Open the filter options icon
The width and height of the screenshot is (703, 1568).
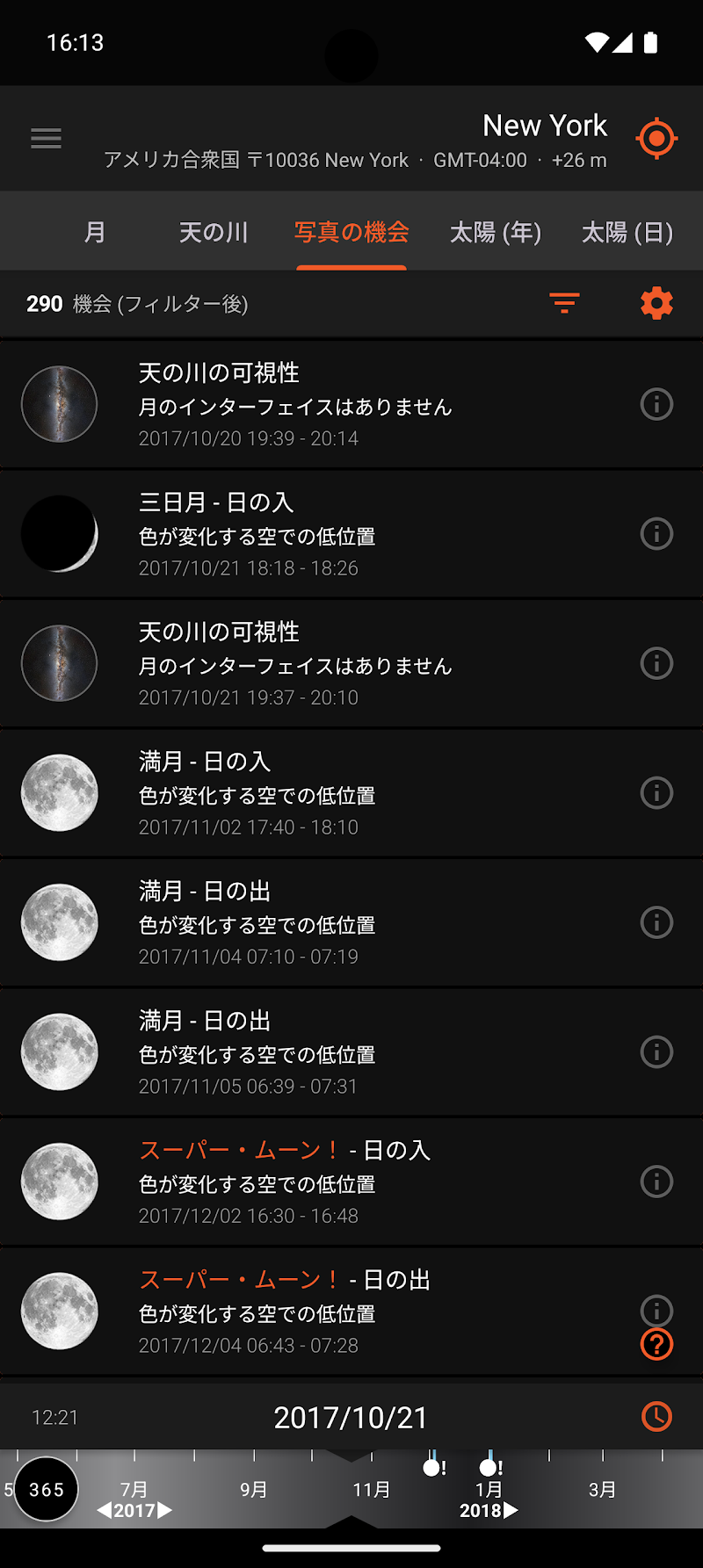[564, 303]
